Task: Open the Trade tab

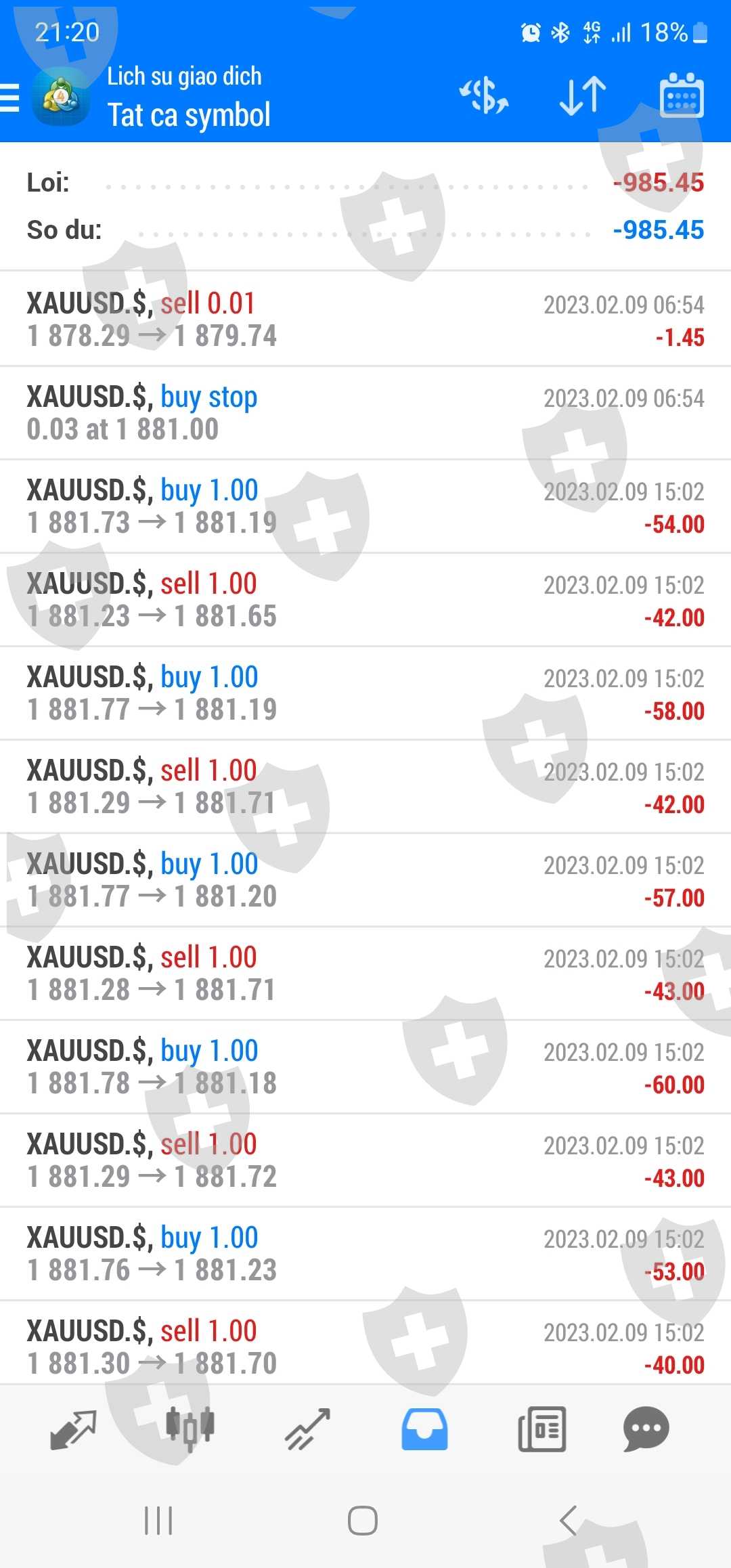Action: (307, 1429)
